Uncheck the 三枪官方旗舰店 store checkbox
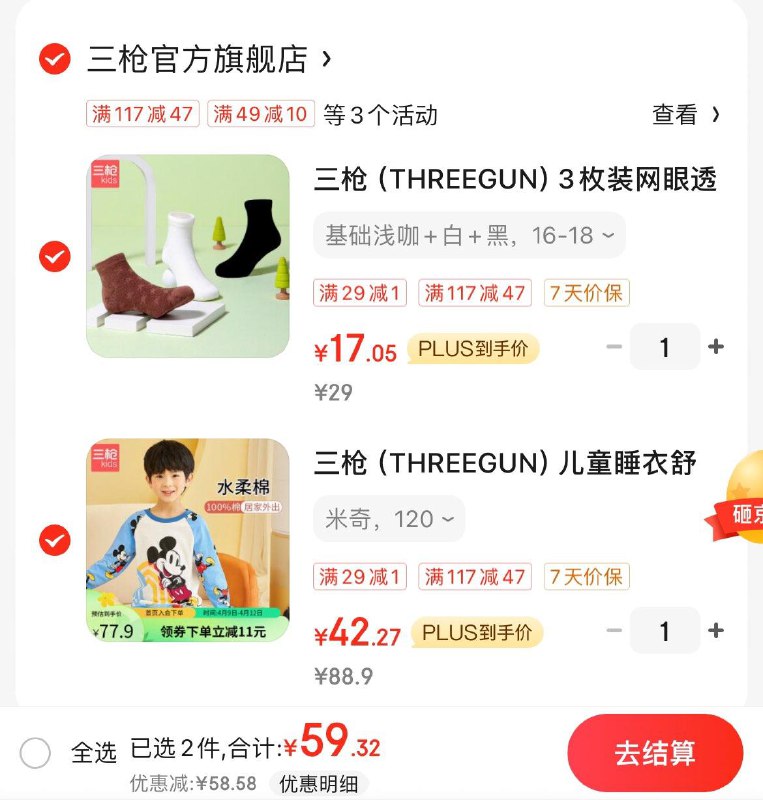This screenshot has height=800, width=763. coord(54,59)
